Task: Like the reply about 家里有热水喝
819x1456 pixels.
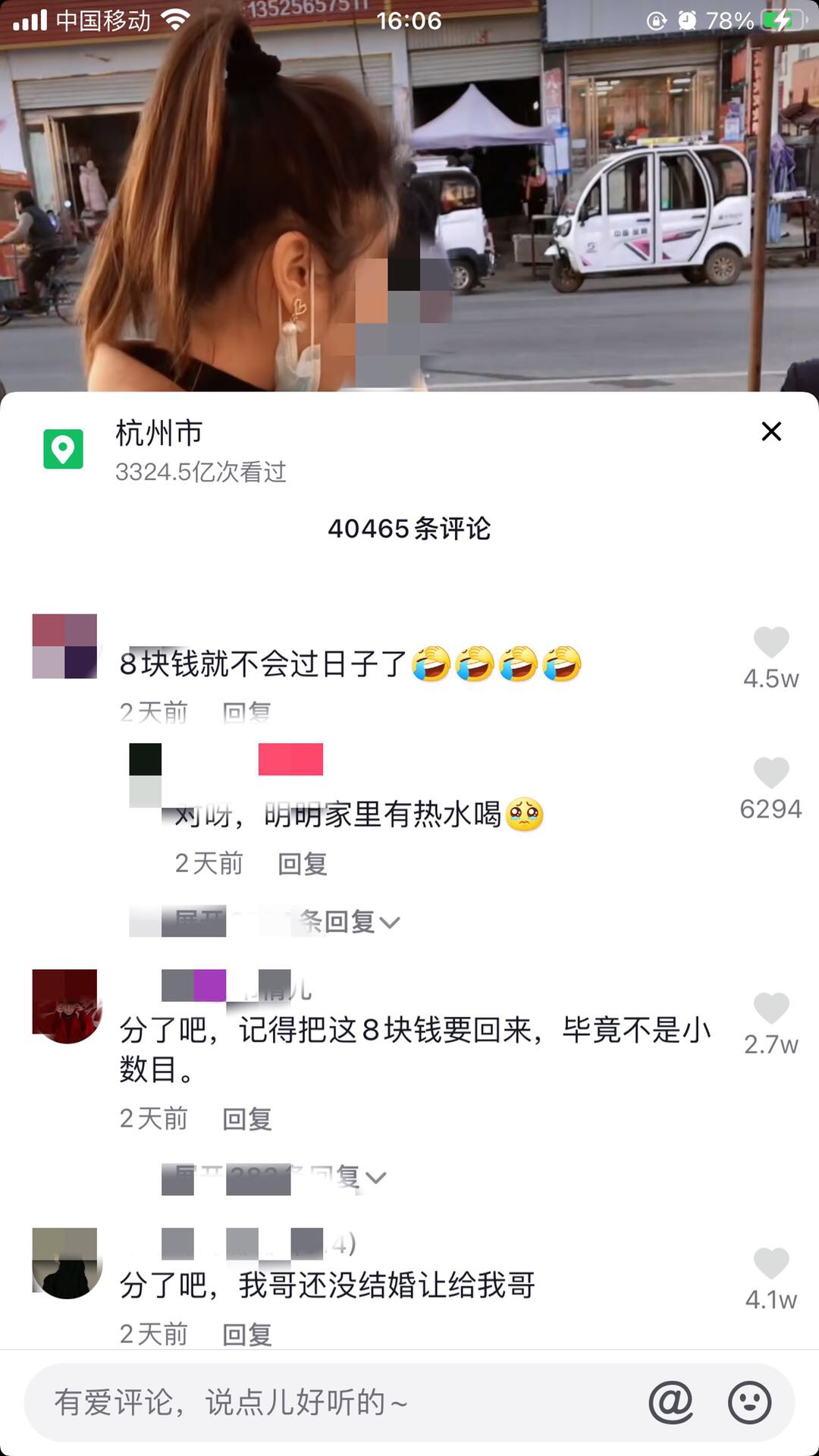Action: [771, 773]
